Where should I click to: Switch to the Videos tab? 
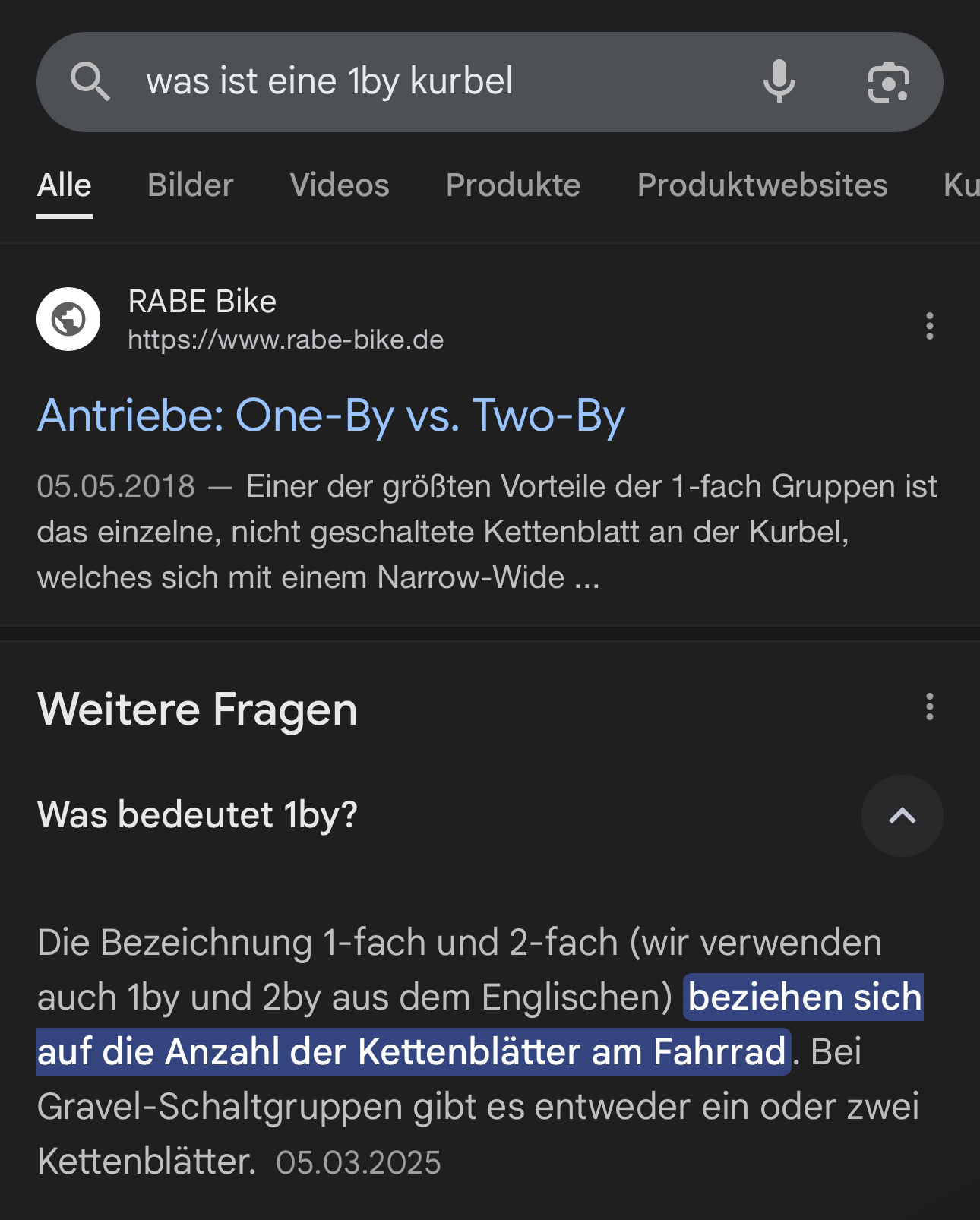click(340, 185)
